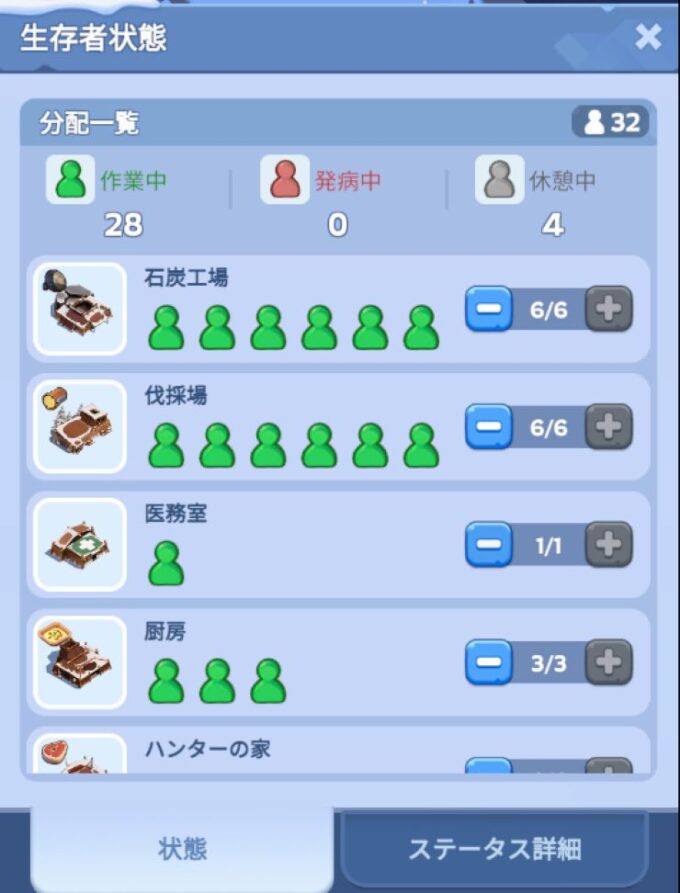Increase workers at 石炭工場

tap(608, 310)
